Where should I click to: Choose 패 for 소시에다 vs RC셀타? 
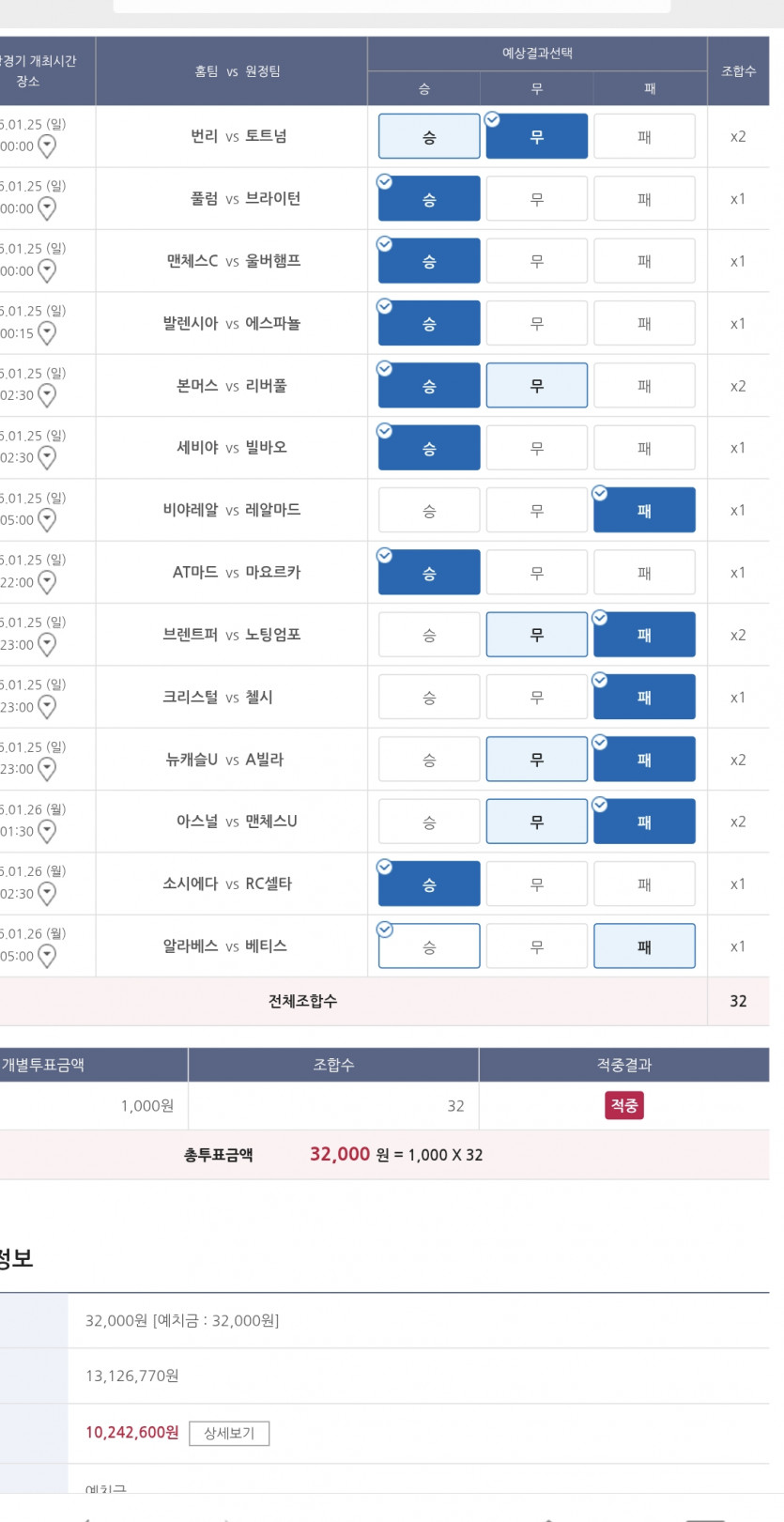[x=644, y=884]
